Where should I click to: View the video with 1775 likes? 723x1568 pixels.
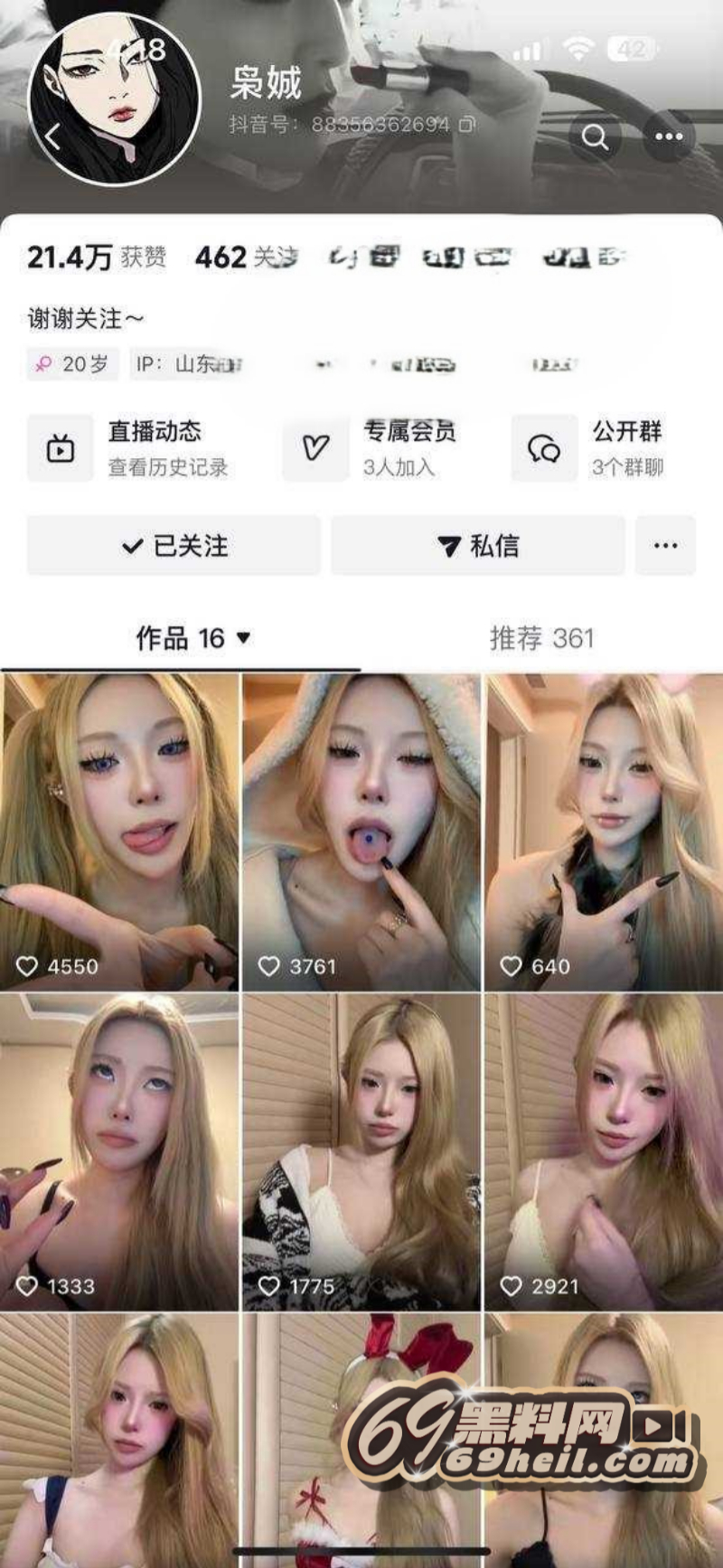click(361, 1152)
